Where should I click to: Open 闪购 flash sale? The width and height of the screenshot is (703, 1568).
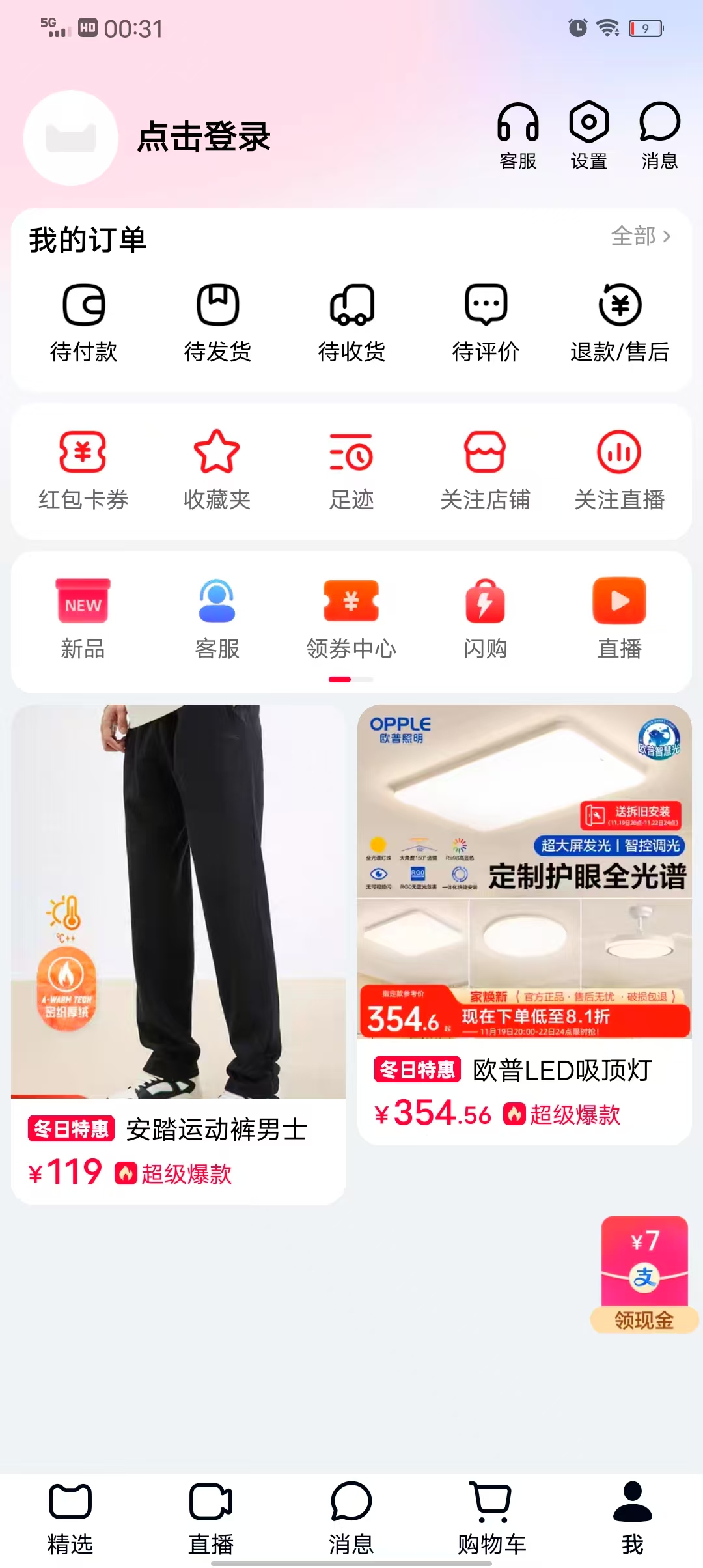coord(485,619)
